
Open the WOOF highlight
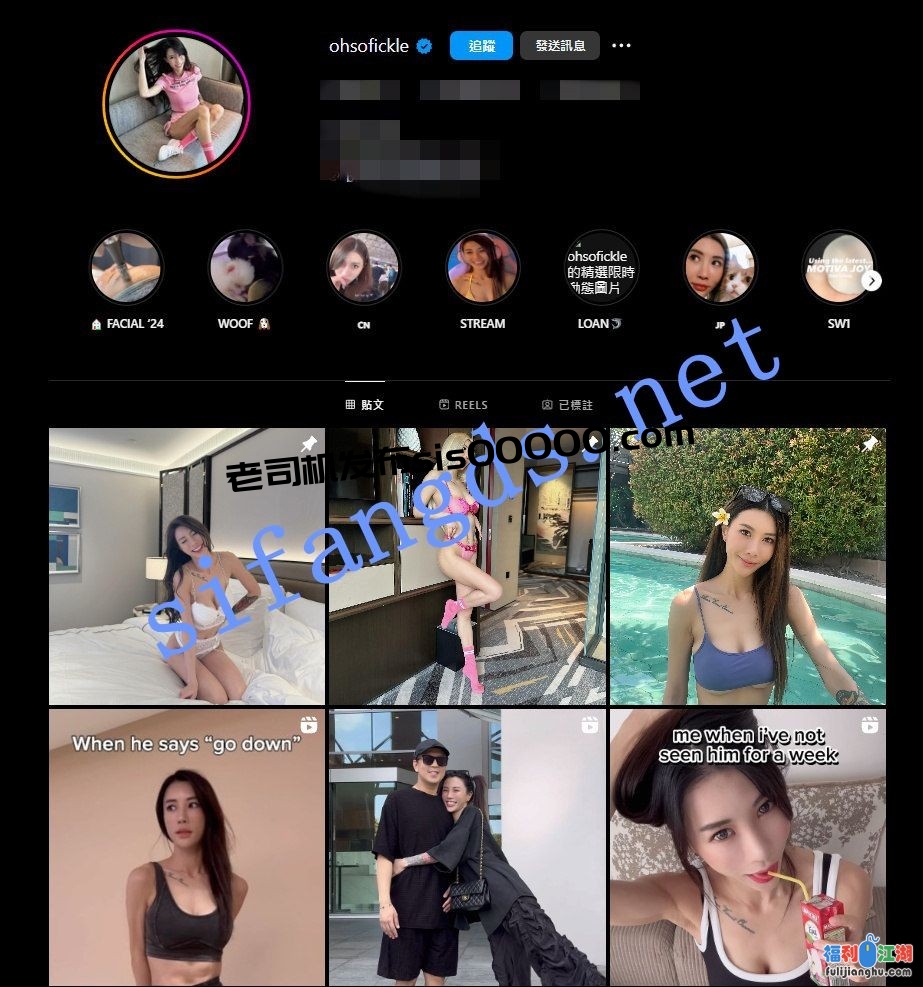(x=245, y=268)
